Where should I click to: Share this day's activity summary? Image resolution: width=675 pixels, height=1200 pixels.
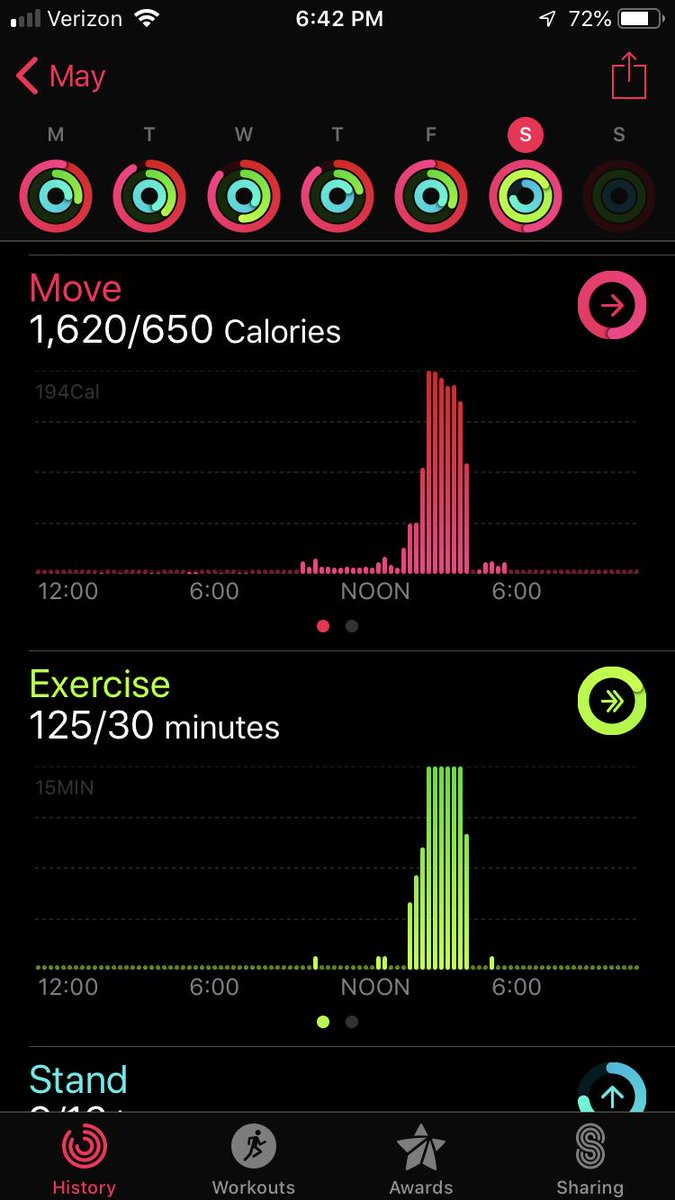(628, 77)
